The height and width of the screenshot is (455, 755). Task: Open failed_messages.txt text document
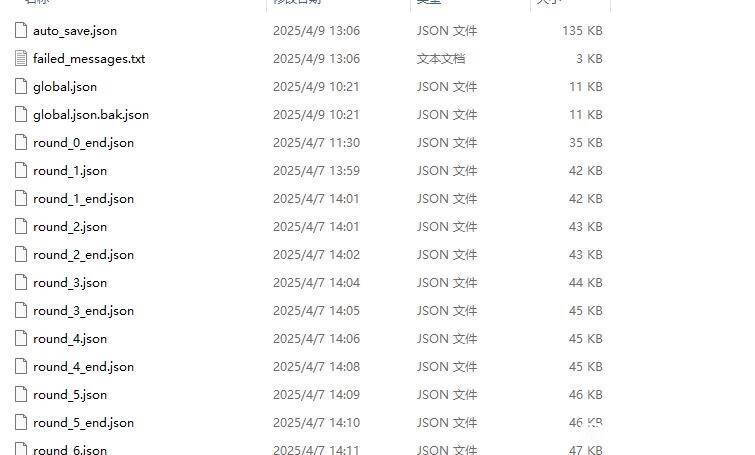pyautogui.click(x=88, y=59)
